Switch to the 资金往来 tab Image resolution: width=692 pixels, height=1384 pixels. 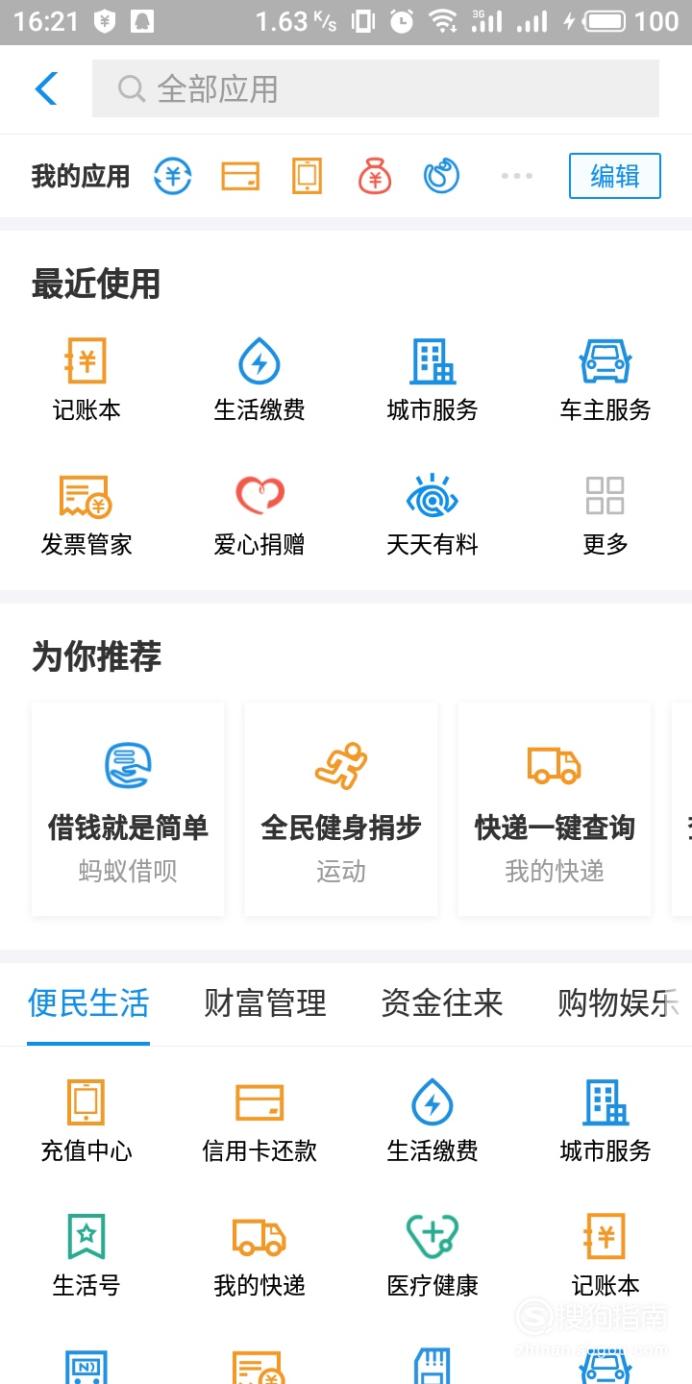(x=442, y=1003)
